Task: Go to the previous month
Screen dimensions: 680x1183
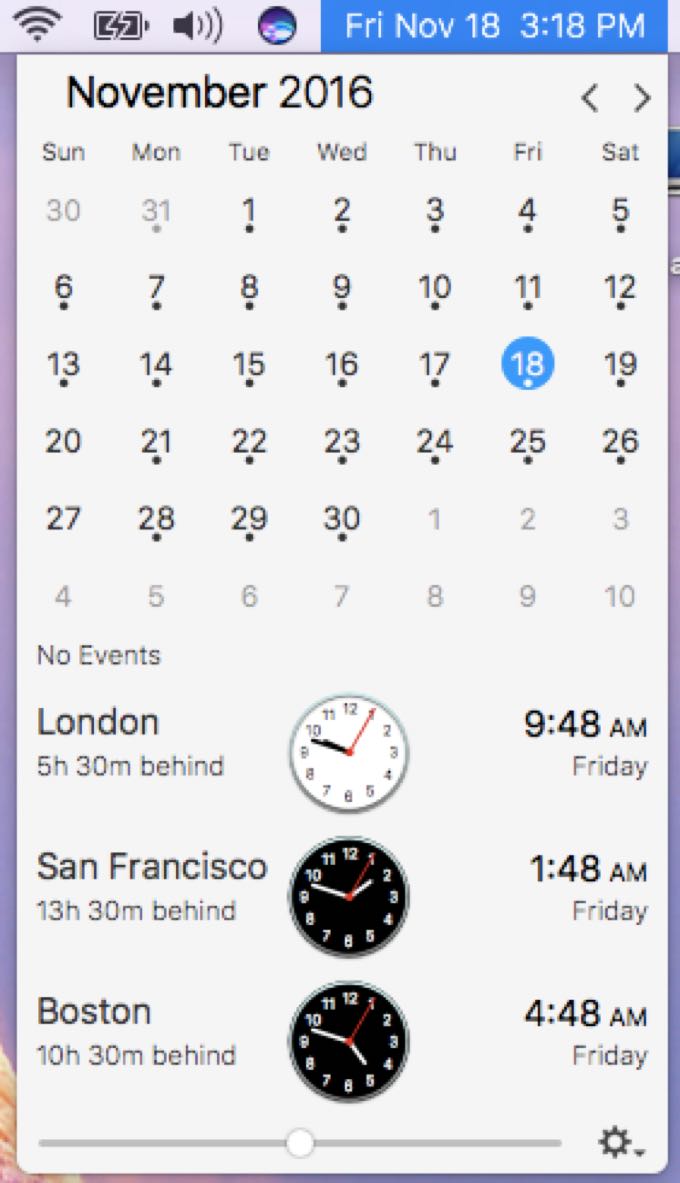Action: pyautogui.click(x=590, y=98)
